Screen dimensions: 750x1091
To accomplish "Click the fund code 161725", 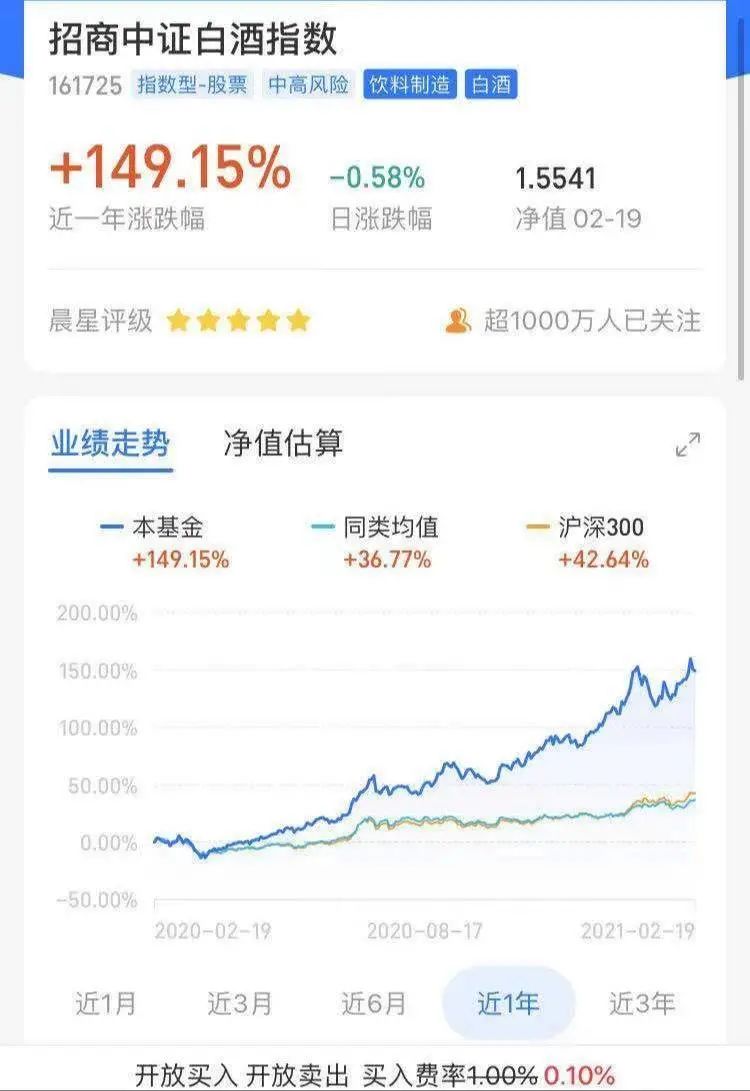I will click(x=83, y=87).
